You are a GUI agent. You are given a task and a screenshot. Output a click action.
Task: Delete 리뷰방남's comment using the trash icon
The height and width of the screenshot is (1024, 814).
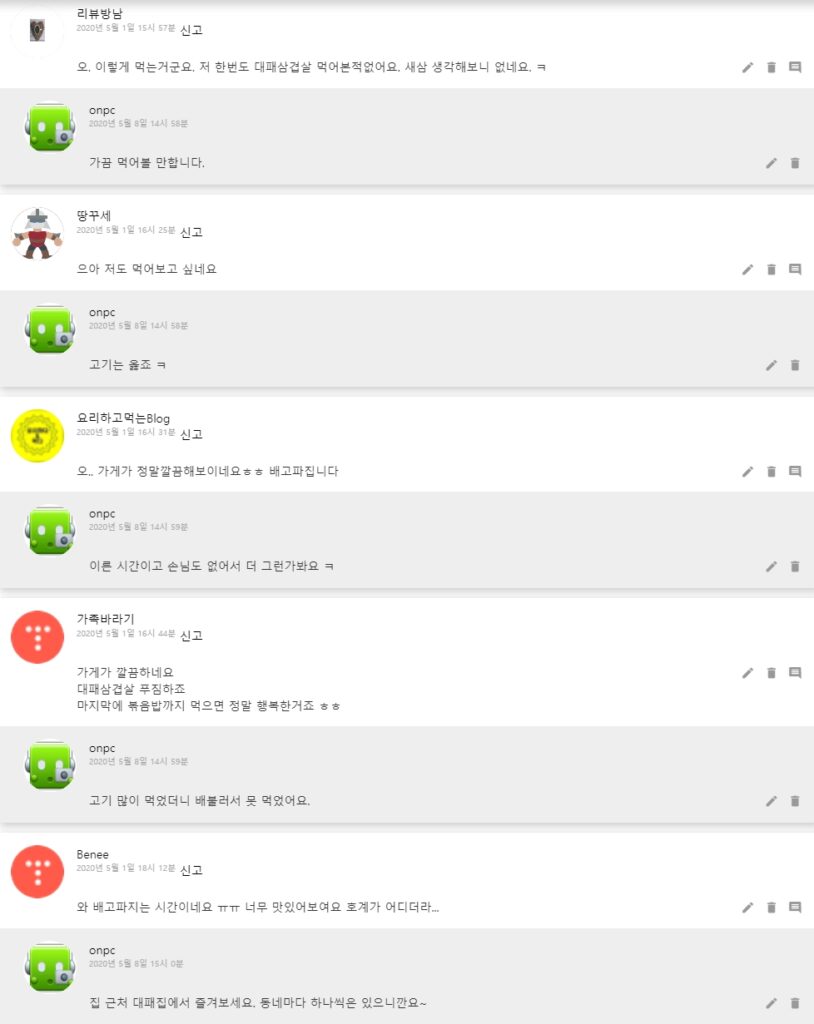coord(771,68)
